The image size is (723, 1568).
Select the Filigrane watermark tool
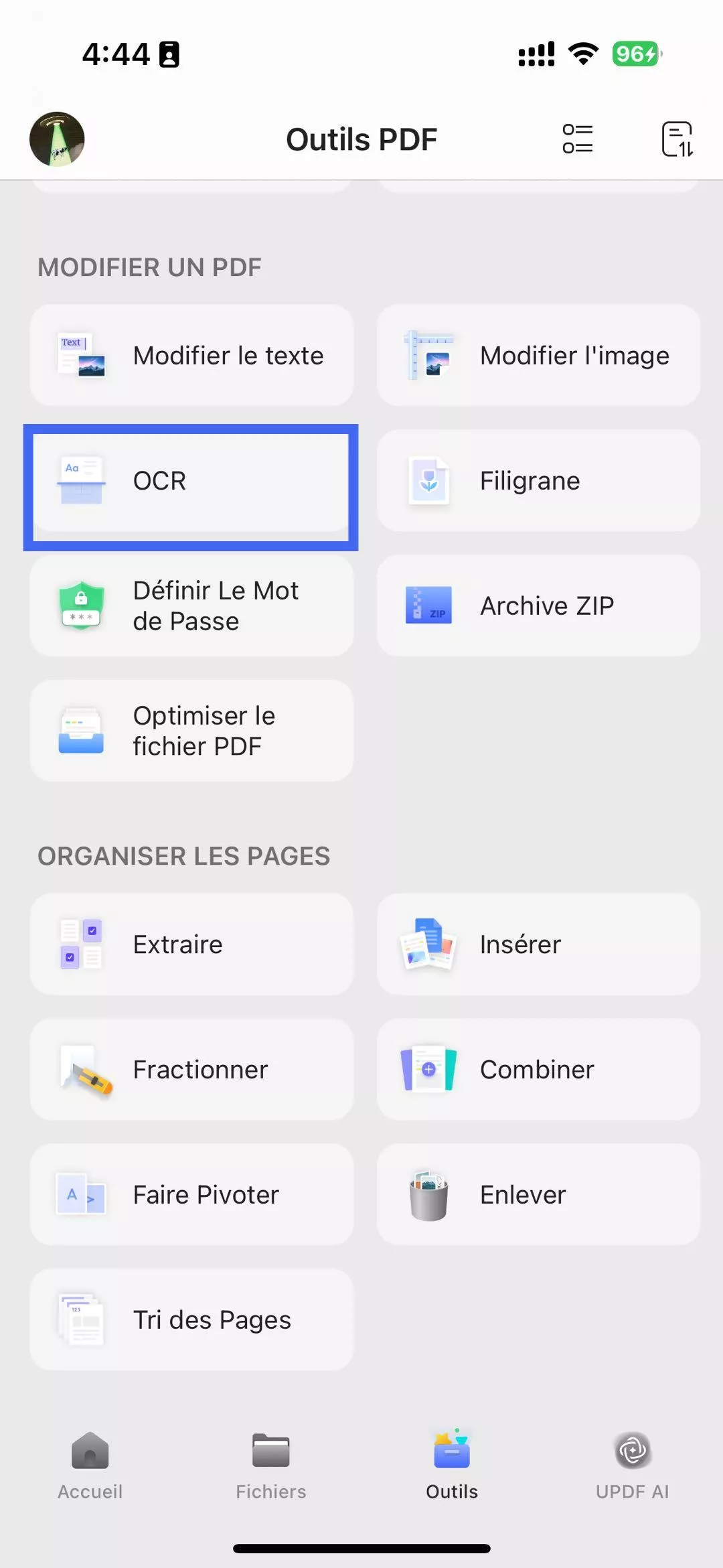point(538,480)
